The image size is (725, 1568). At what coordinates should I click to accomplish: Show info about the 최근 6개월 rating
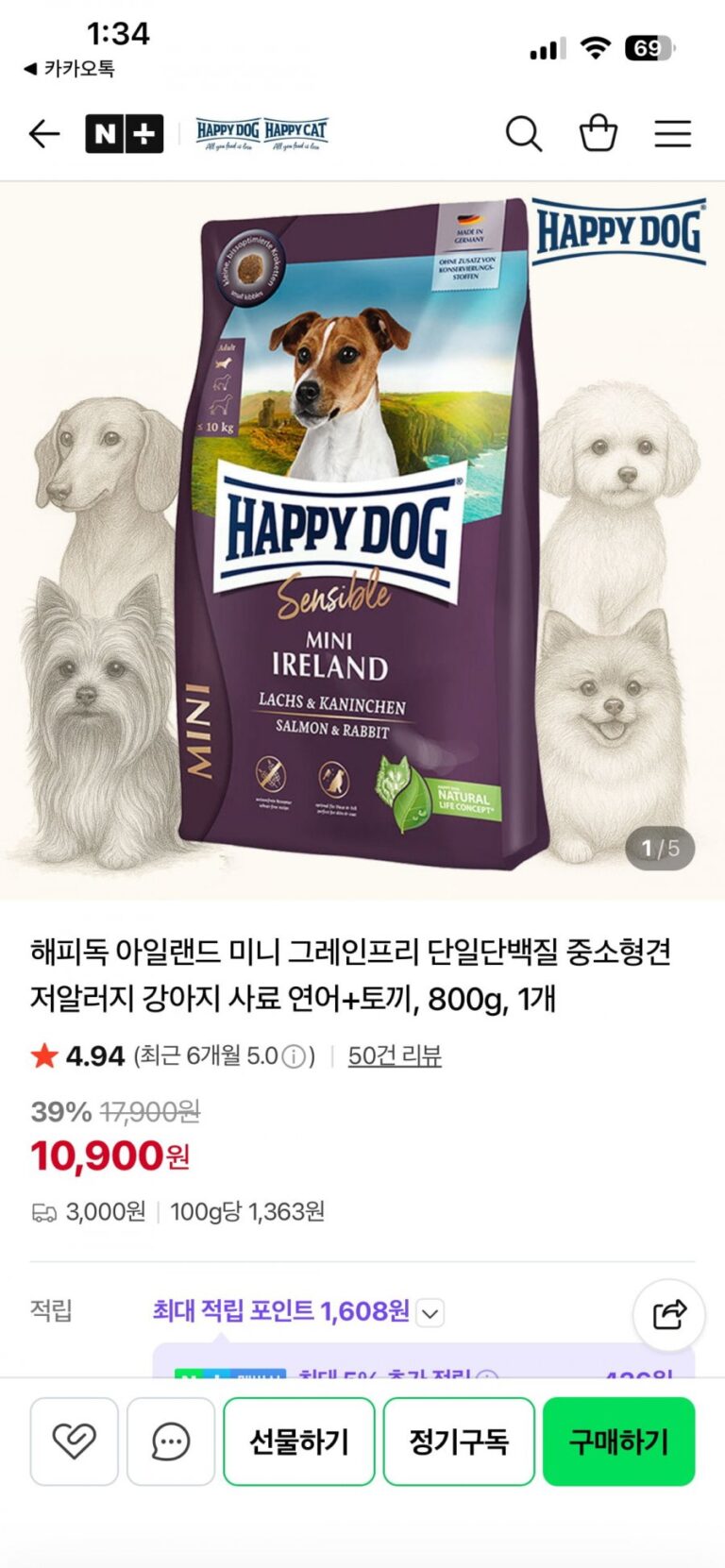coord(295,1056)
